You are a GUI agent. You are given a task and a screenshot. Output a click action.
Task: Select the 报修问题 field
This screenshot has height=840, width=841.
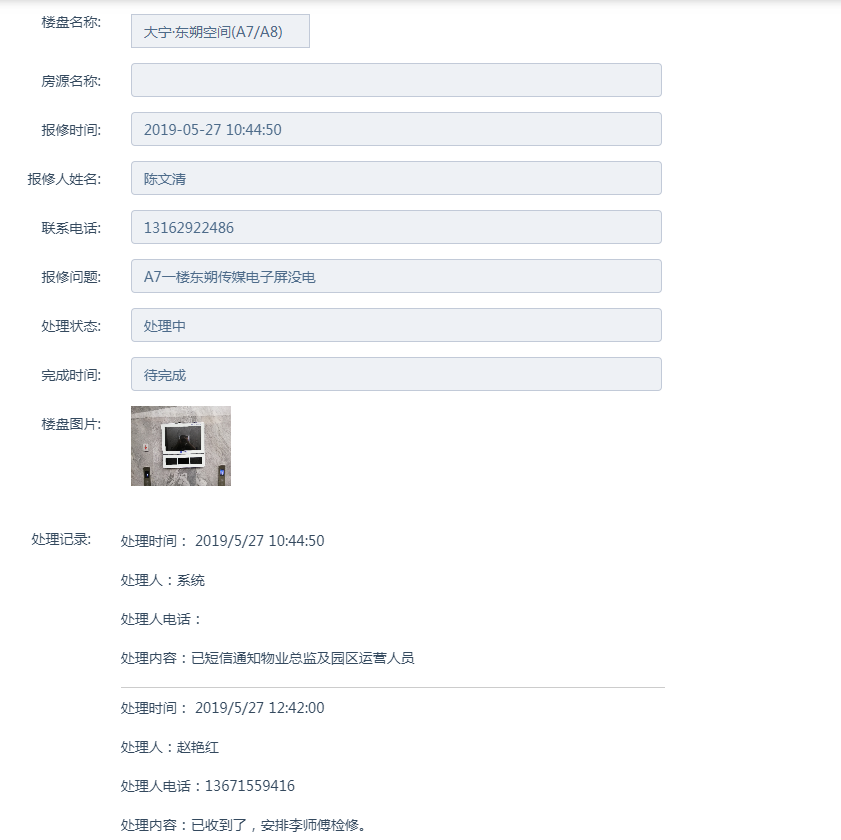[396, 276]
